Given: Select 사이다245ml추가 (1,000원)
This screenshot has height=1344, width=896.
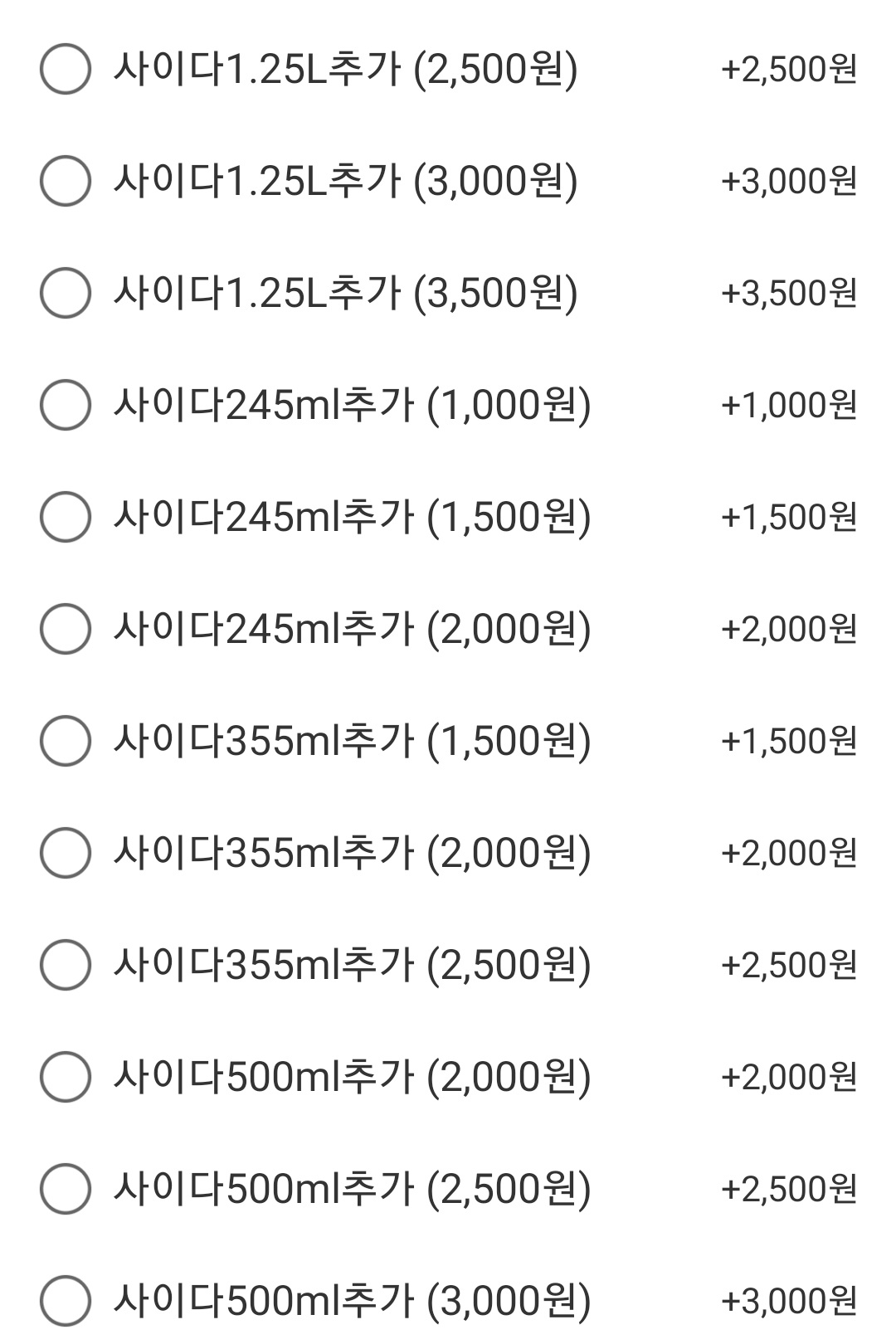Looking at the screenshot, I should tap(65, 406).
